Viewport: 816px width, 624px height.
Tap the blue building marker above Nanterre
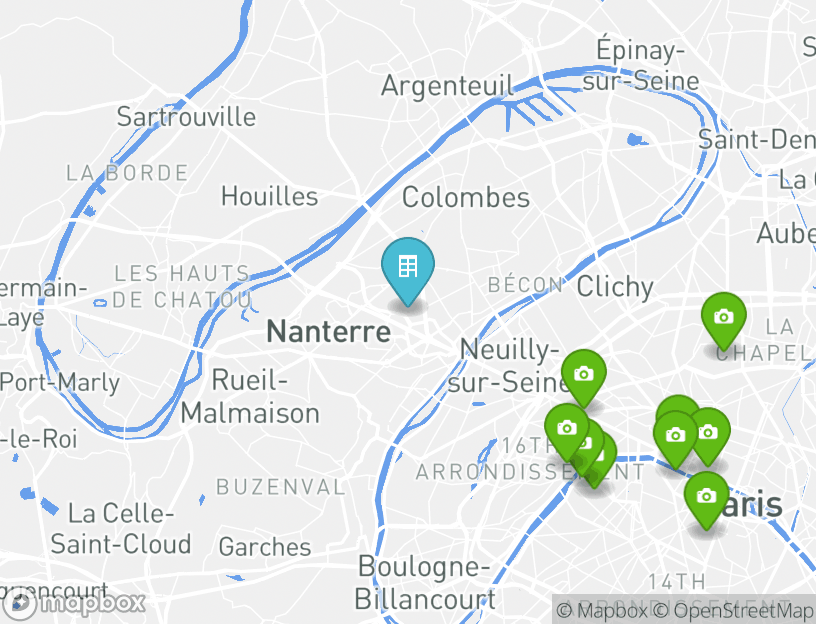tap(408, 268)
